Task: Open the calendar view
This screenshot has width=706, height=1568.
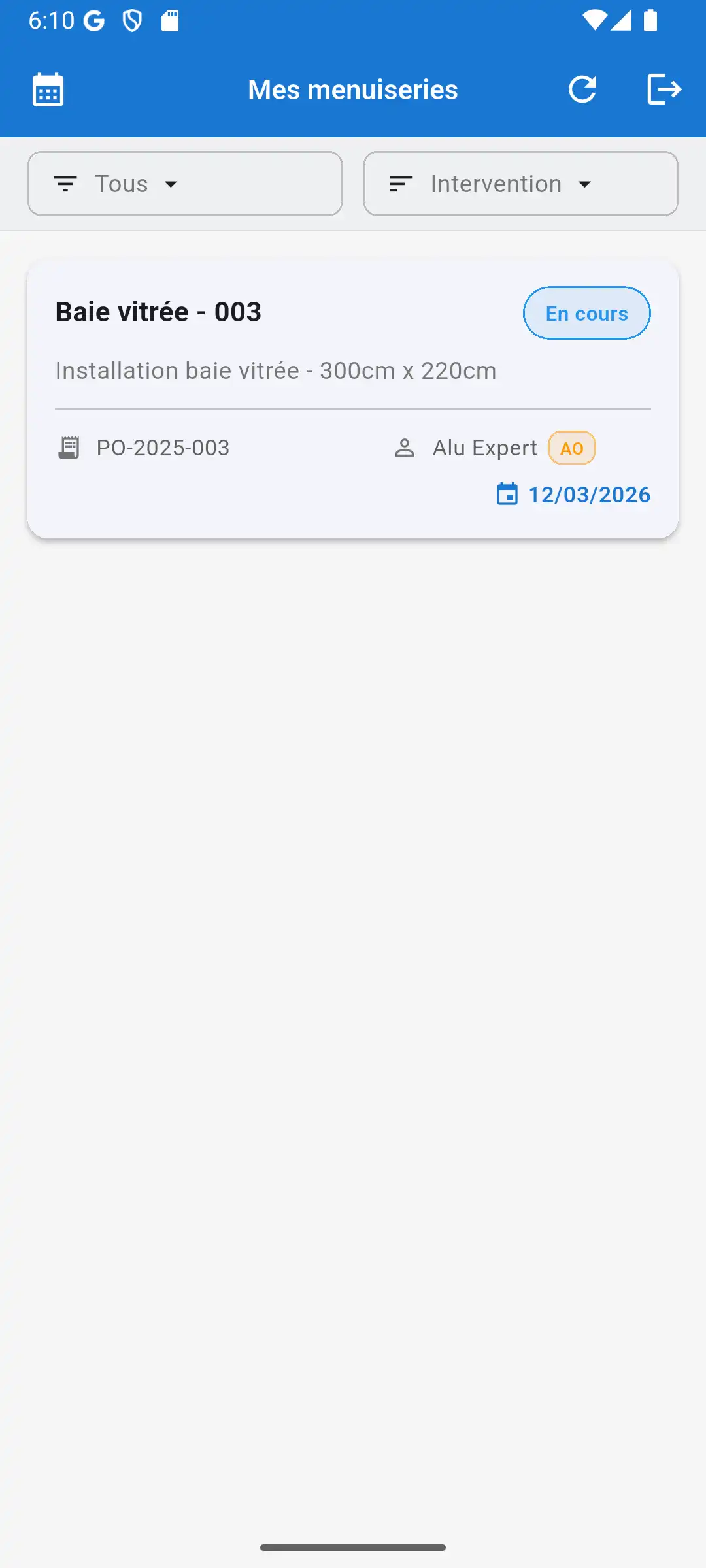Action: 48,90
